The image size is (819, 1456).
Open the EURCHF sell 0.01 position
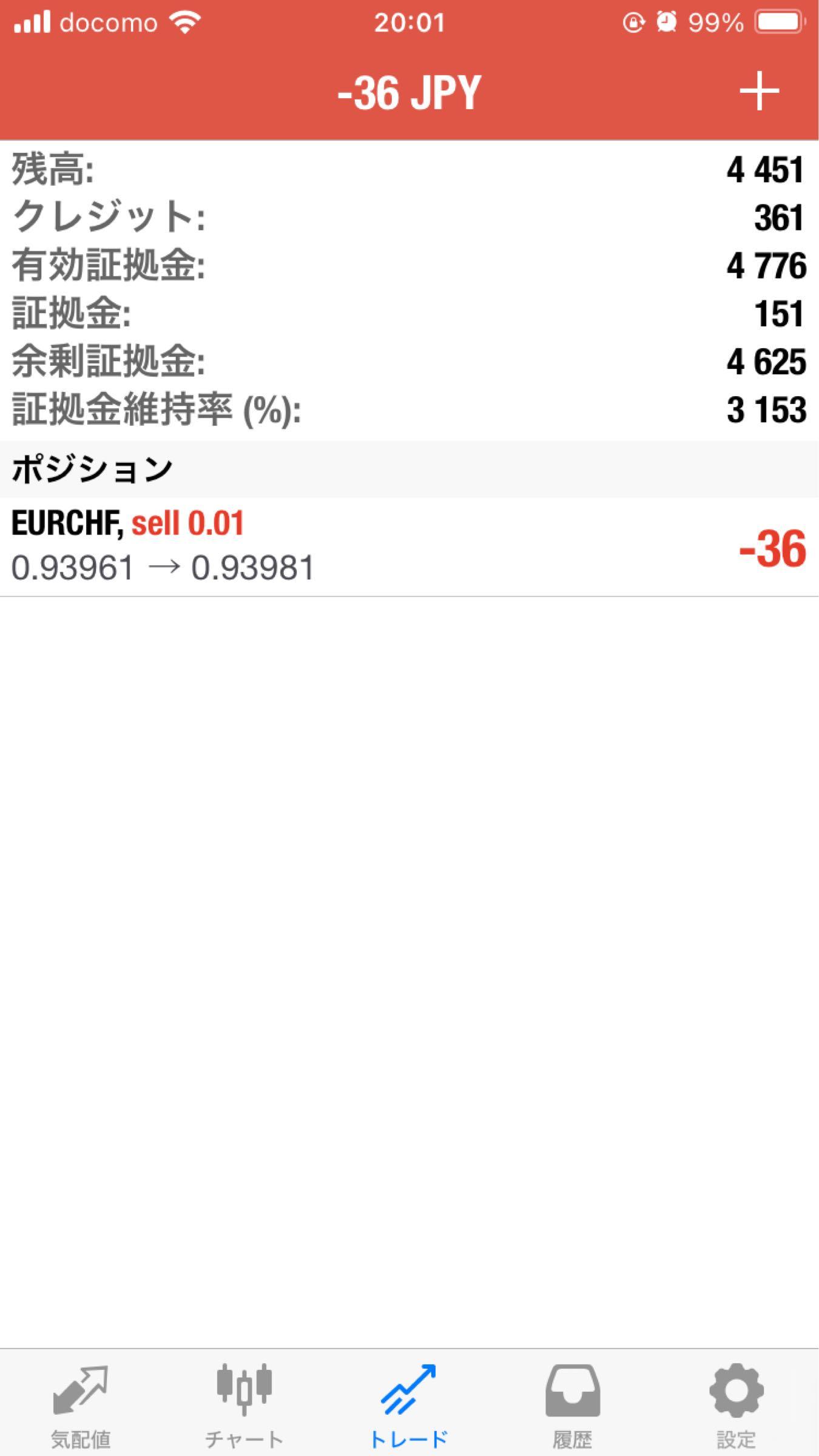point(409,547)
